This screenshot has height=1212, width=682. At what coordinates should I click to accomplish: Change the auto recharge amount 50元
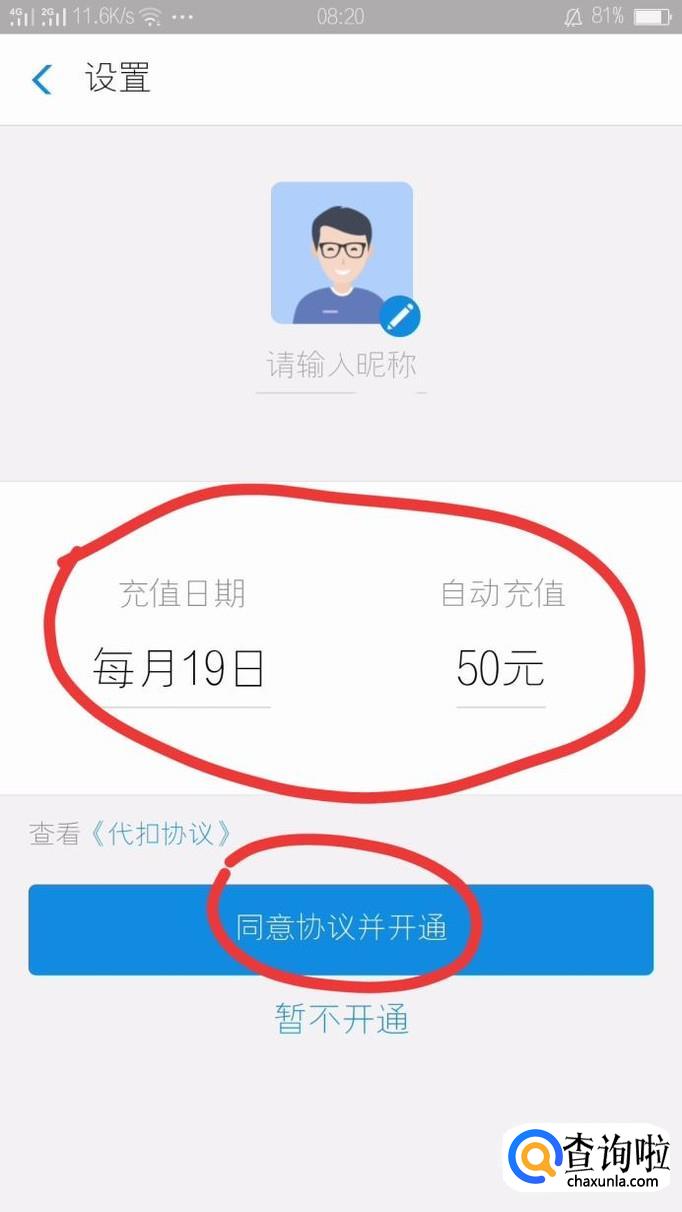tap(500, 668)
